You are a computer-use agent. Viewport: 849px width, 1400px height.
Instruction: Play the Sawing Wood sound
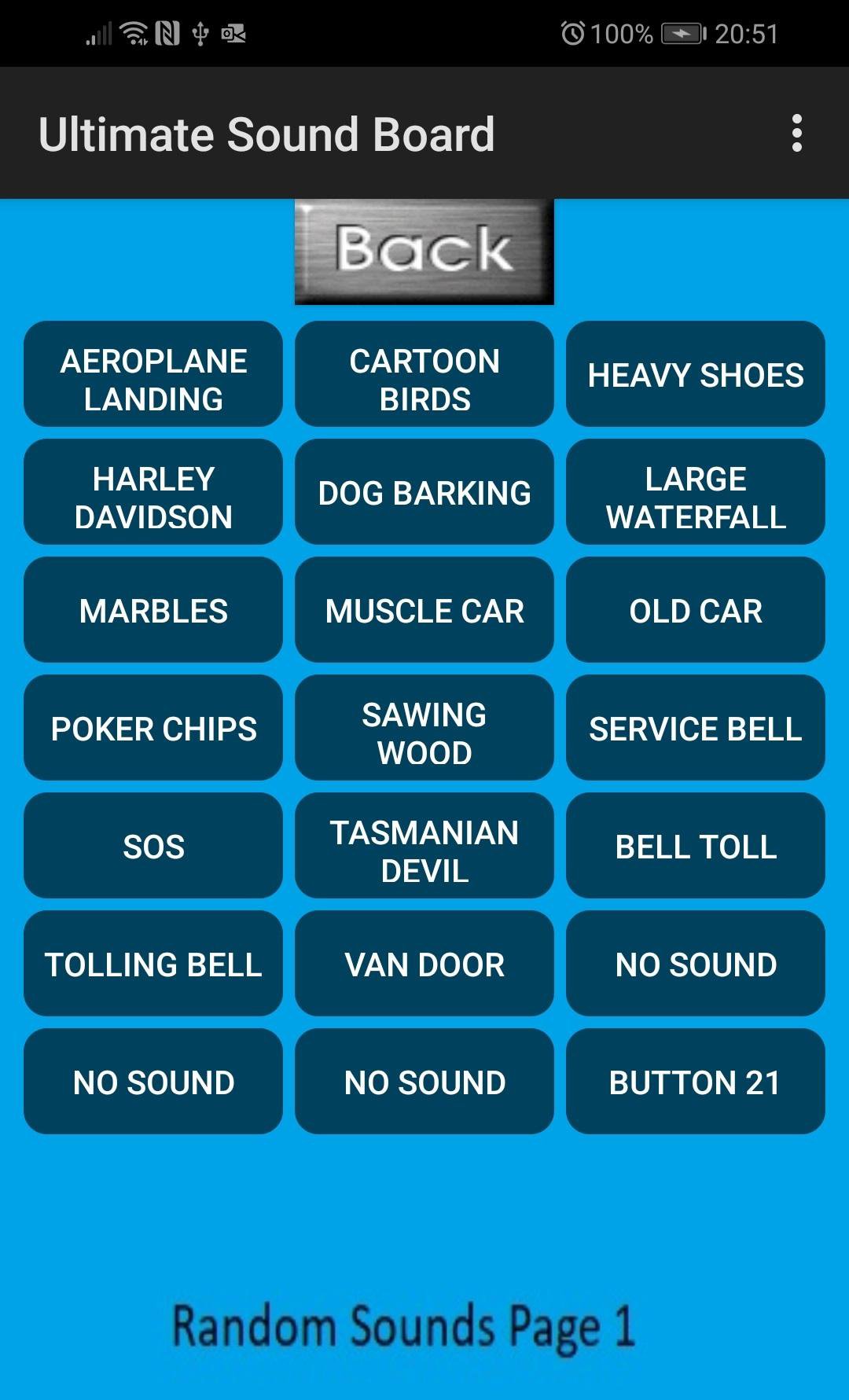(x=424, y=728)
